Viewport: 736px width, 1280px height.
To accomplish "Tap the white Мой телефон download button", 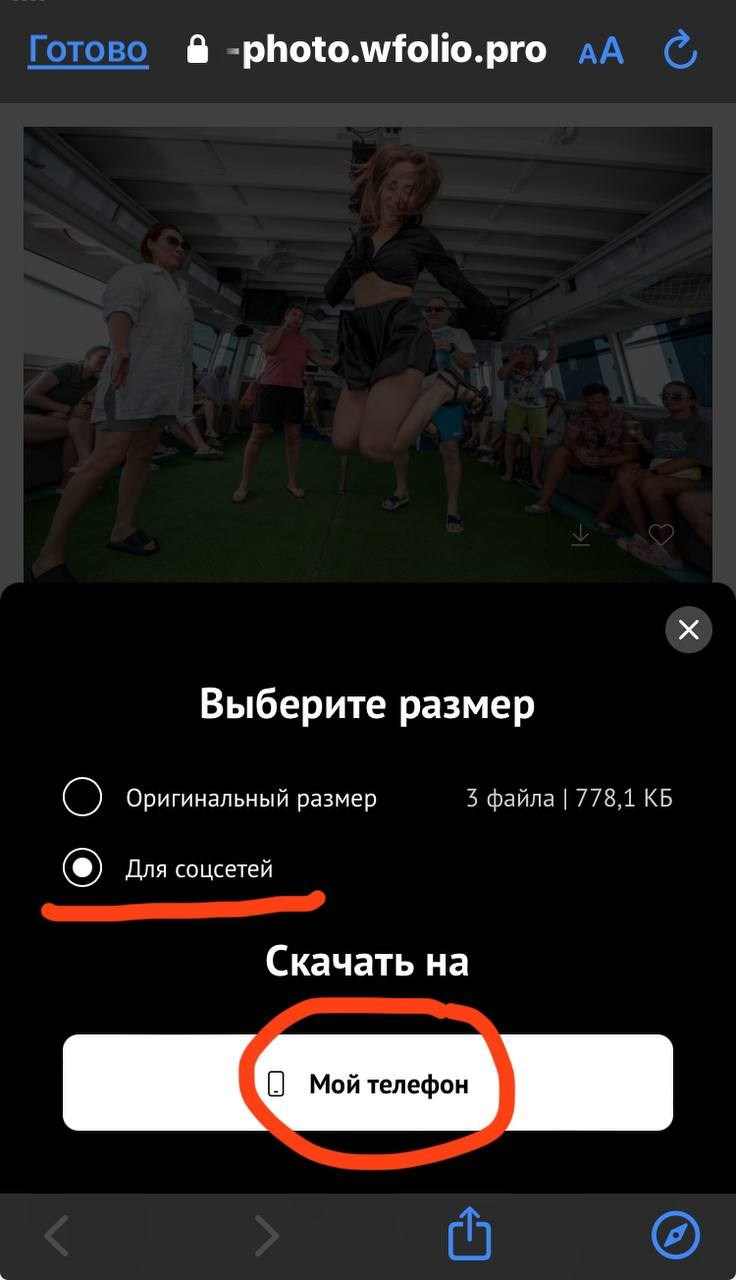I will pos(368,1082).
